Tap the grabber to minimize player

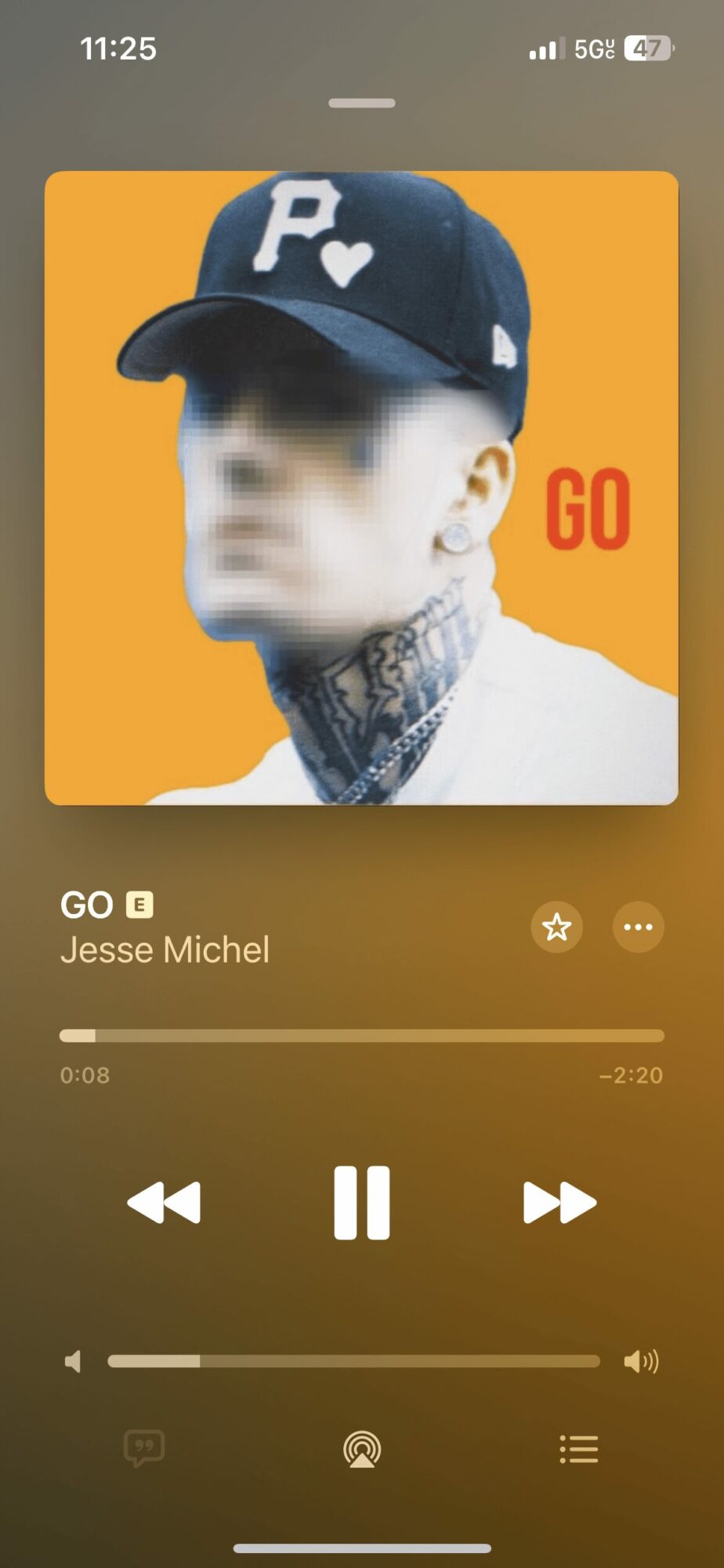pos(361,103)
